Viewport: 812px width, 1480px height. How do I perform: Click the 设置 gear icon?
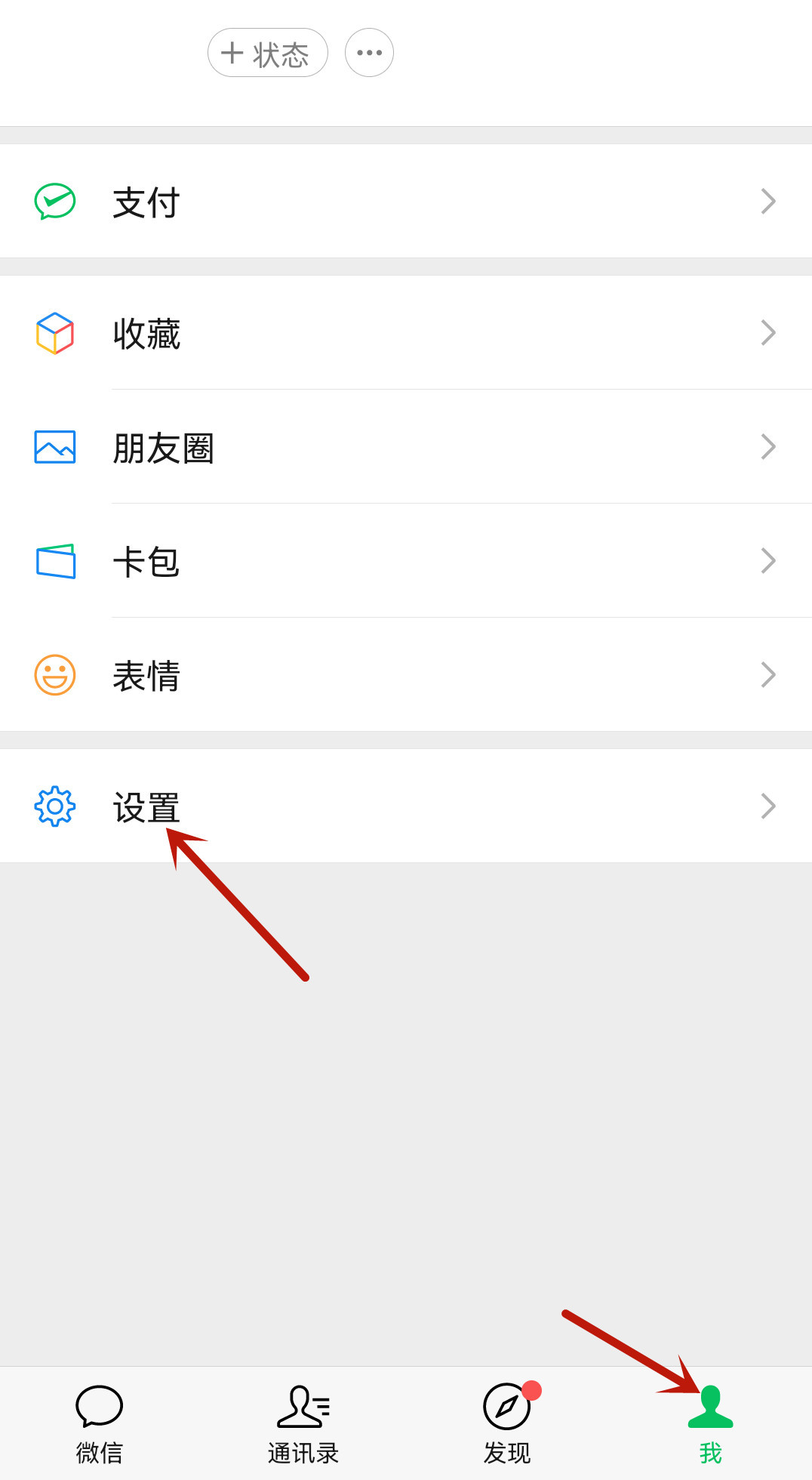(54, 806)
